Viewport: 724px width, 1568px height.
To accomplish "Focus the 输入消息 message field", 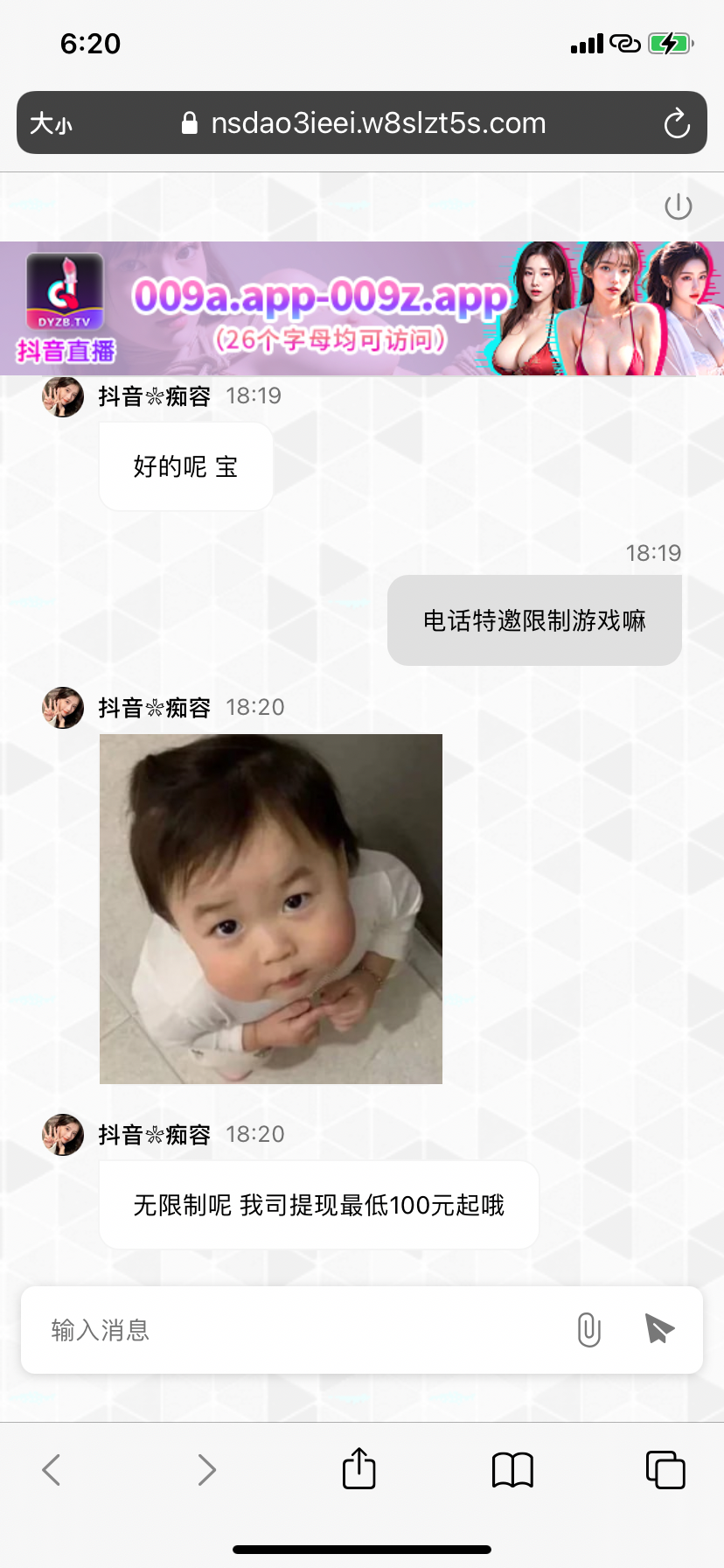I will [x=297, y=1330].
